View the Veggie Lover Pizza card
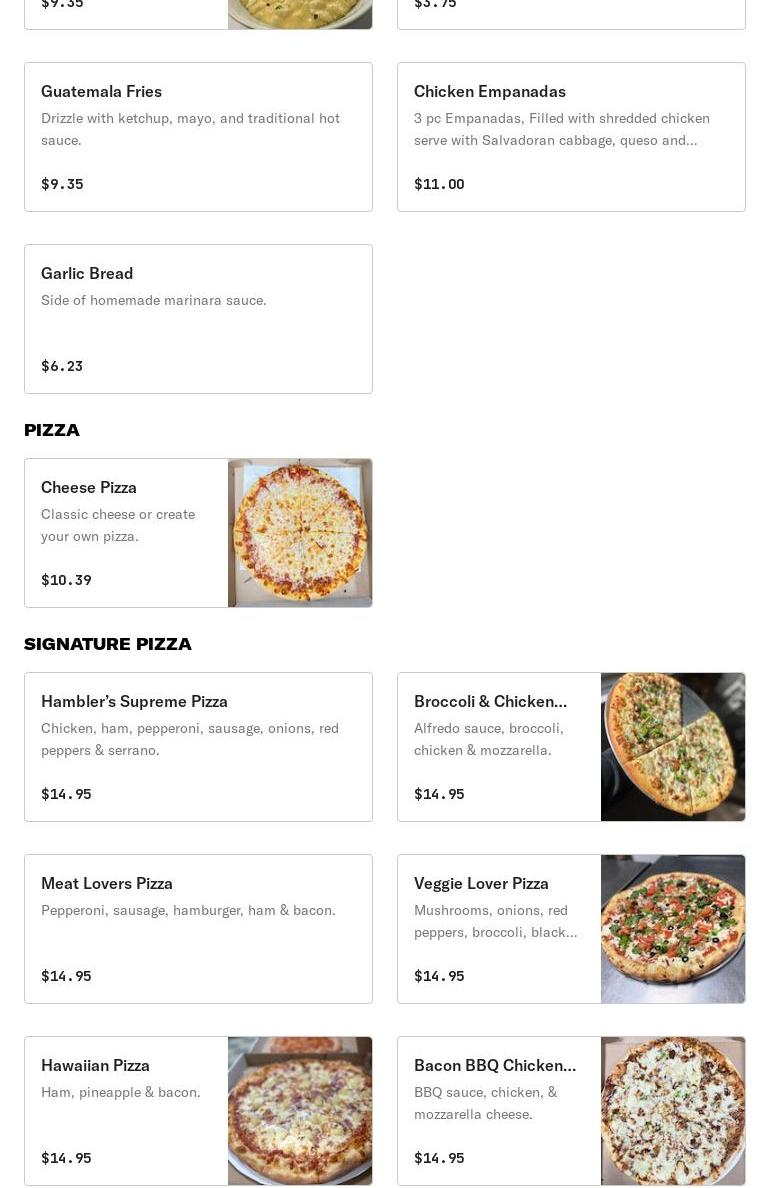The height and width of the screenshot is (1188, 770). 571,929
